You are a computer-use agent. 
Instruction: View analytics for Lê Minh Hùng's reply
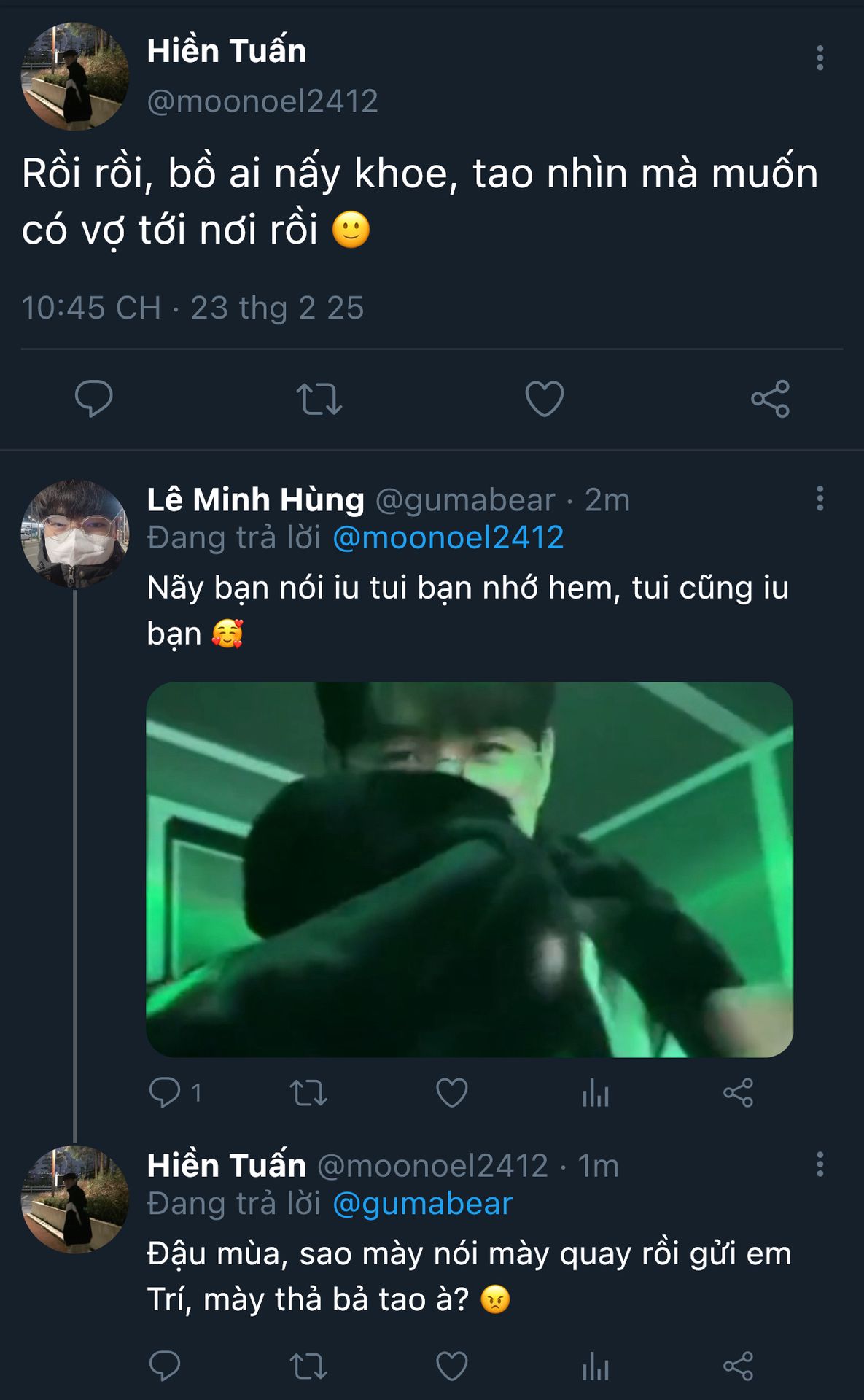[595, 1092]
